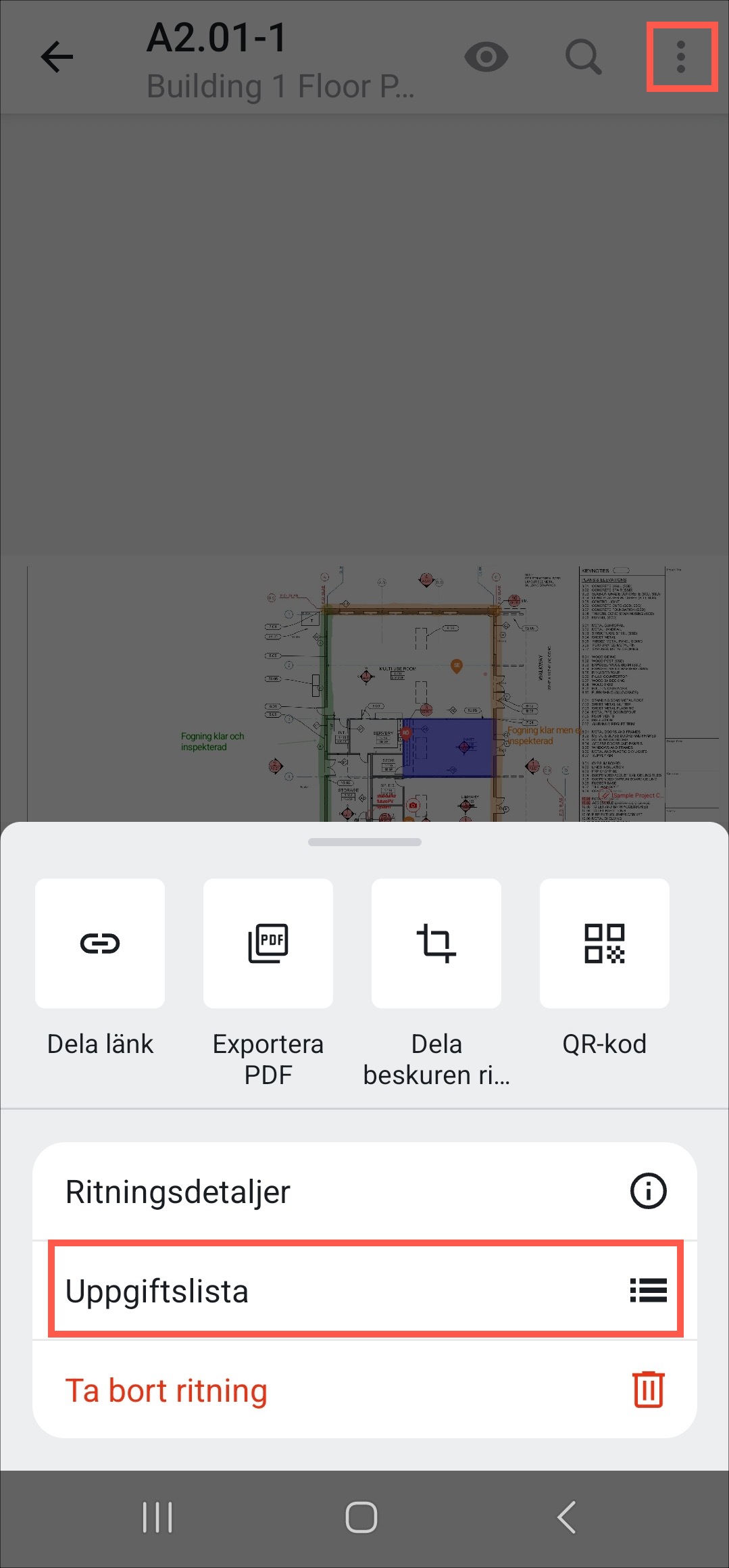Tap the three-dot overflow menu
The image size is (729, 1568).
tap(681, 57)
